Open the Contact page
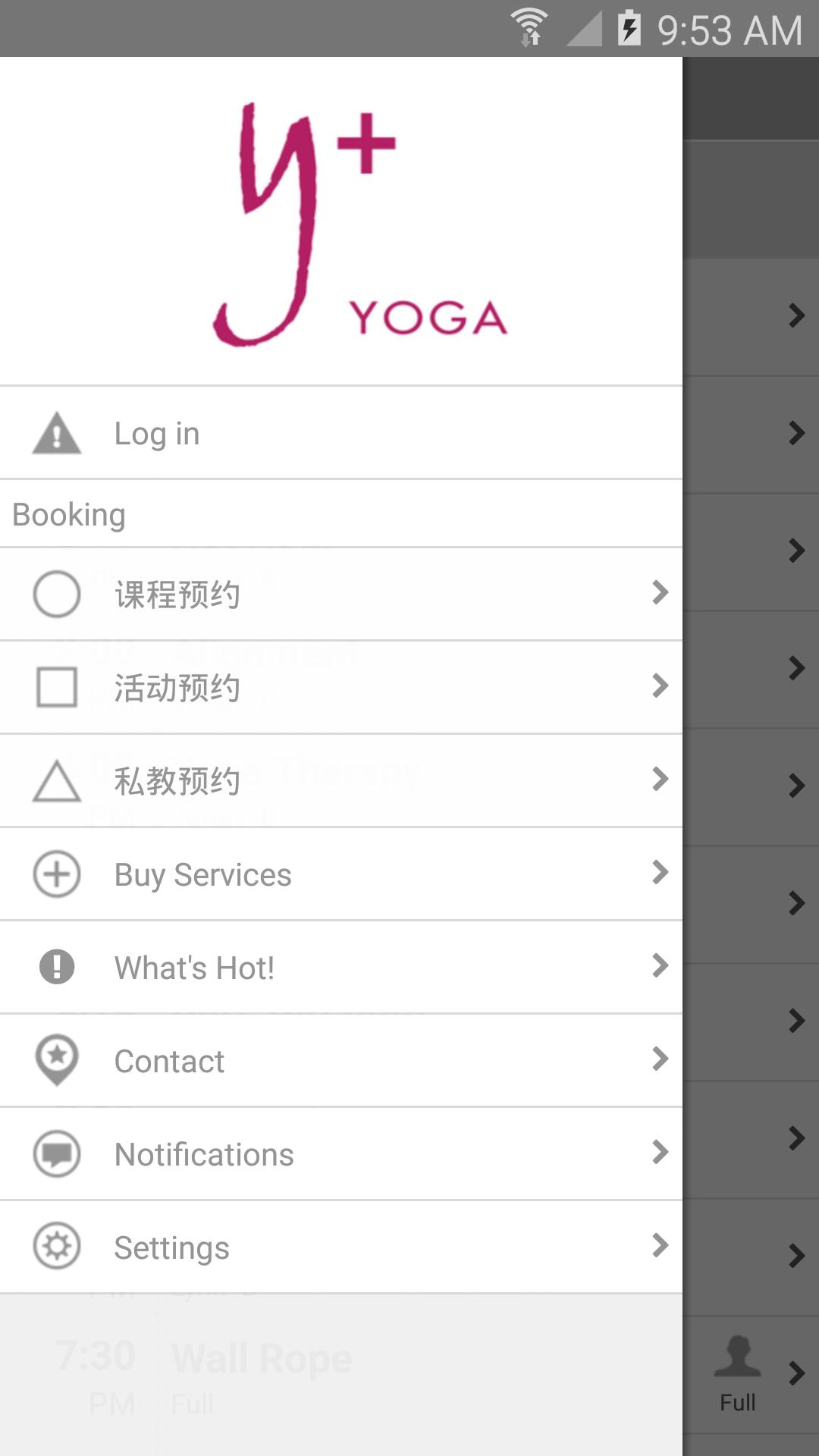The height and width of the screenshot is (1456, 819). (341, 1060)
